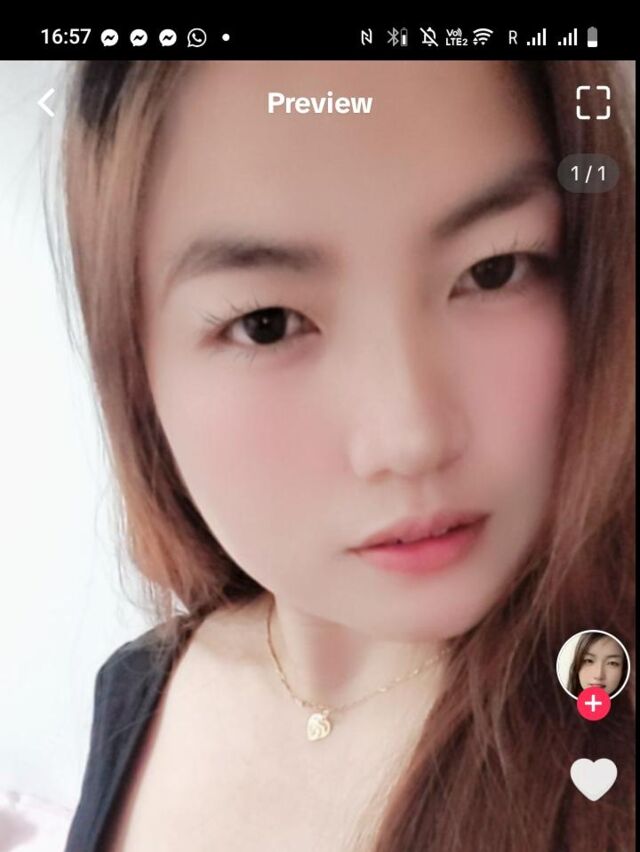Like this photo with the heart
This screenshot has height=852, width=640.
click(x=593, y=778)
